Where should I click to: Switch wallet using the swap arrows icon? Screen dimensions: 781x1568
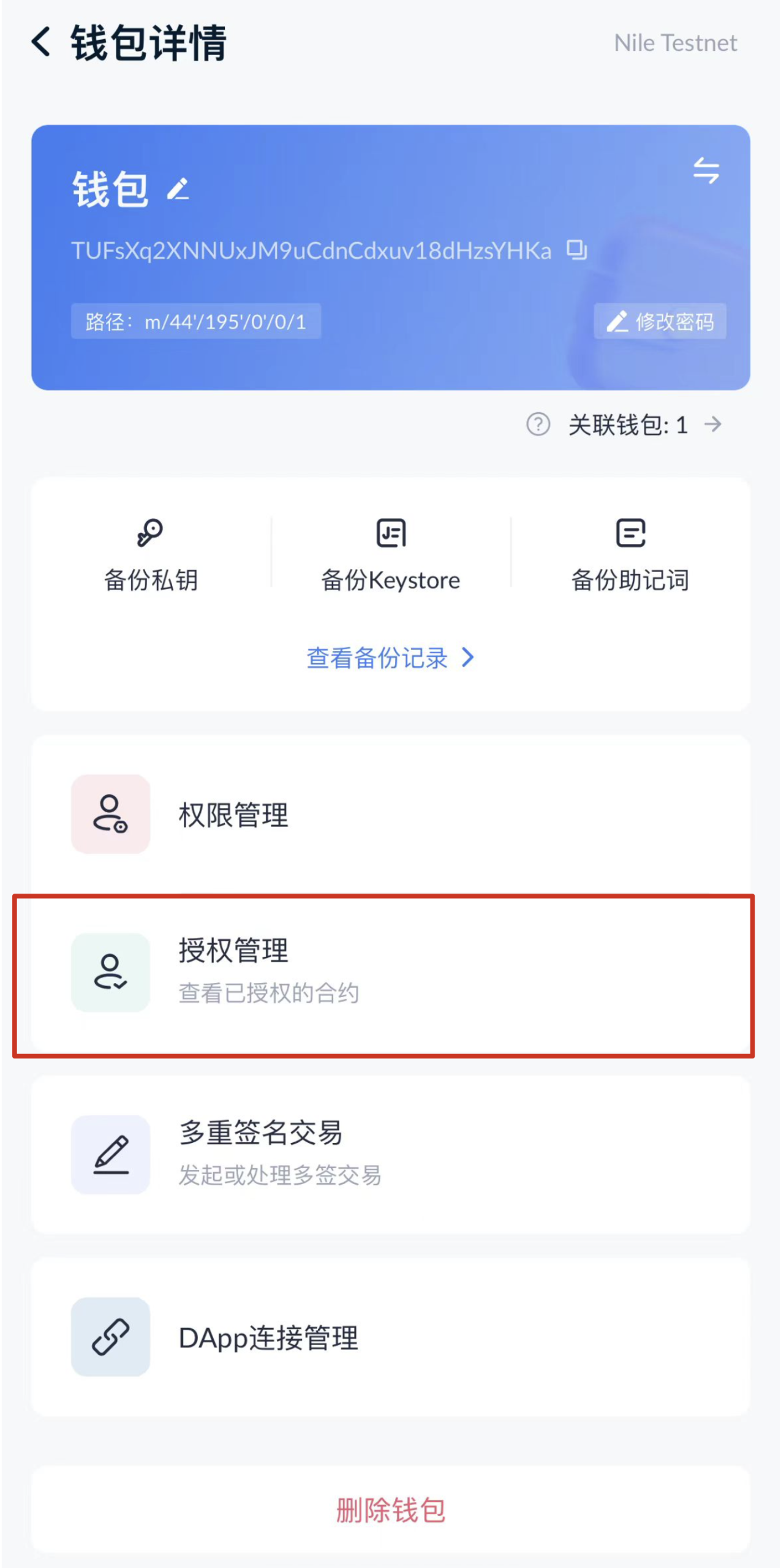(x=706, y=170)
